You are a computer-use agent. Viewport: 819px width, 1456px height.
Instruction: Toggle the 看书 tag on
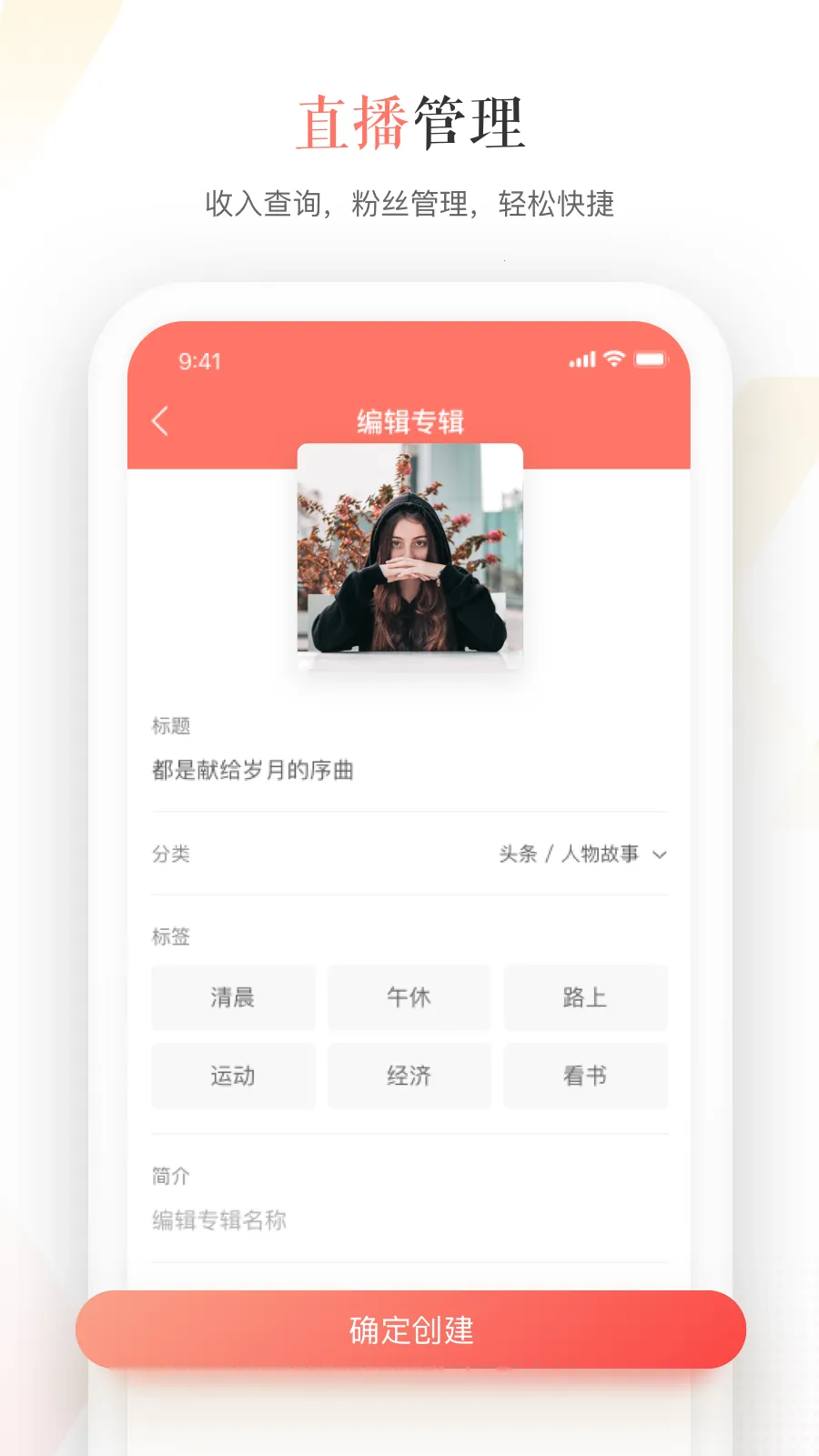pyautogui.click(x=585, y=1076)
